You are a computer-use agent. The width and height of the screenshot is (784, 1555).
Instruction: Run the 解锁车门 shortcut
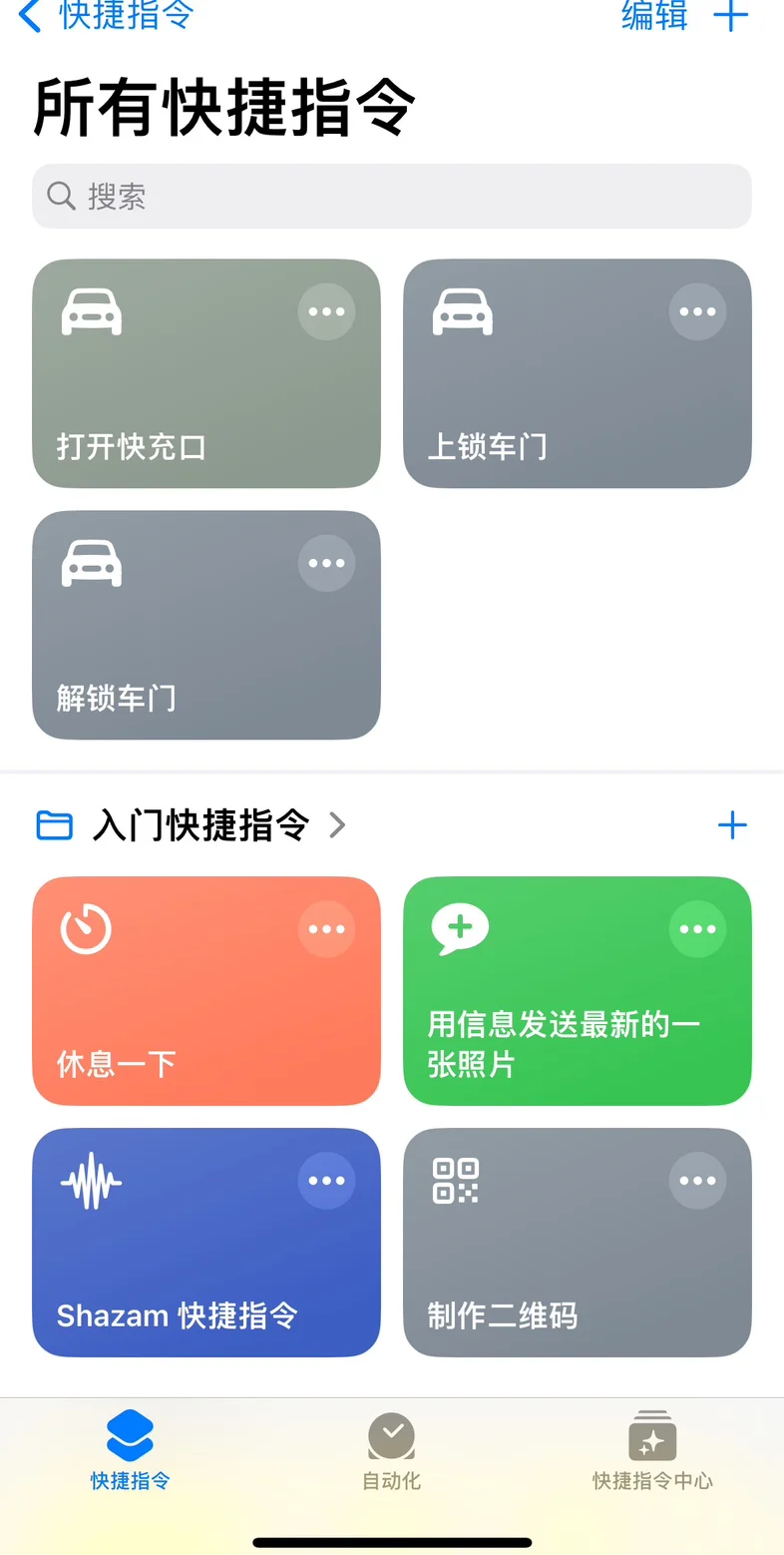click(x=206, y=625)
